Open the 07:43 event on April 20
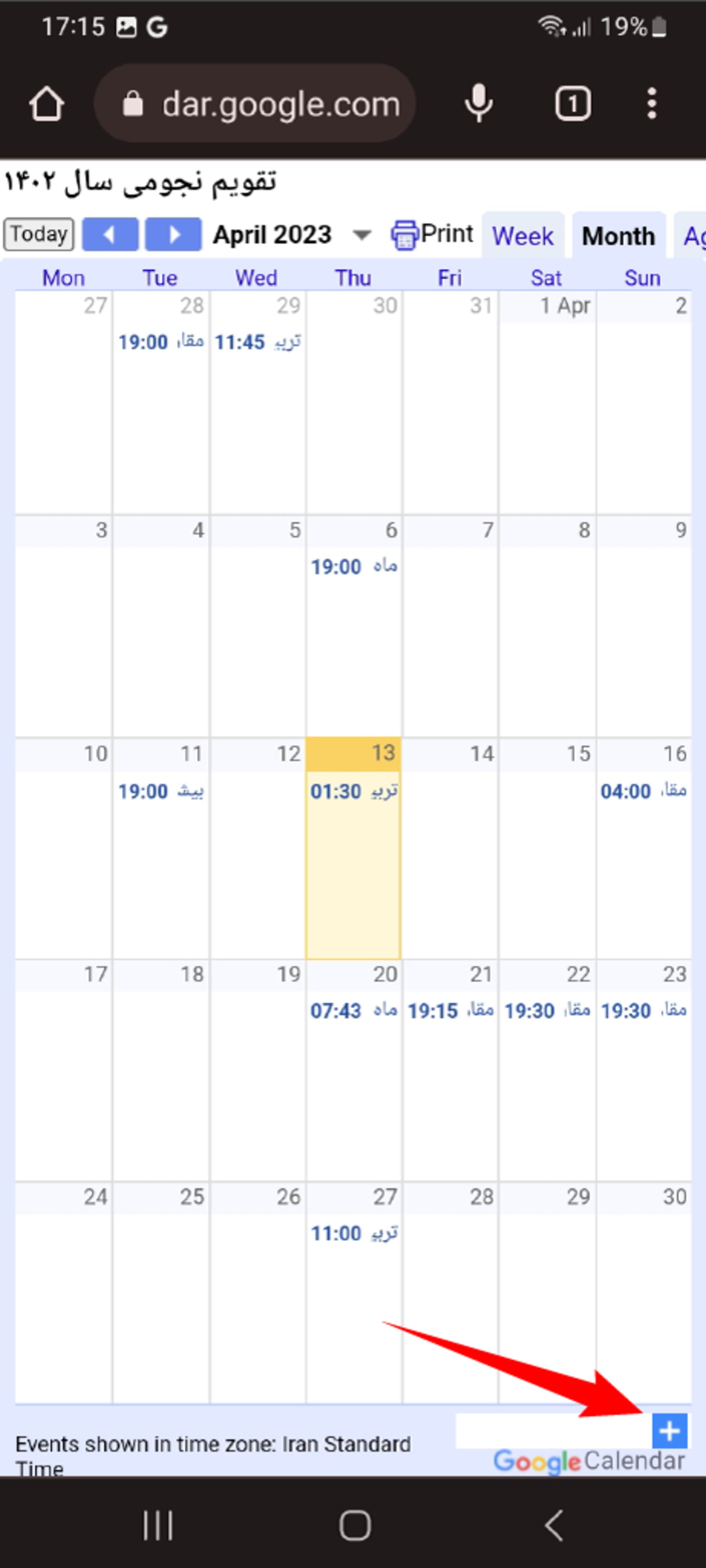Viewport: 706px width, 1568px height. pyautogui.click(x=354, y=1011)
